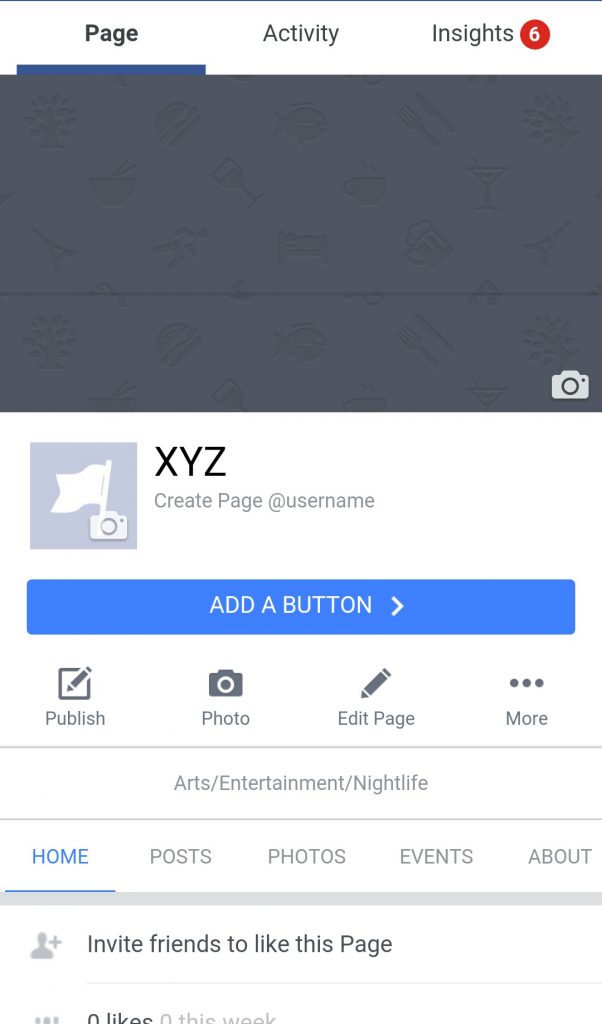Image resolution: width=602 pixels, height=1024 pixels.
Task: Switch to the Activity tab
Action: coord(300,34)
